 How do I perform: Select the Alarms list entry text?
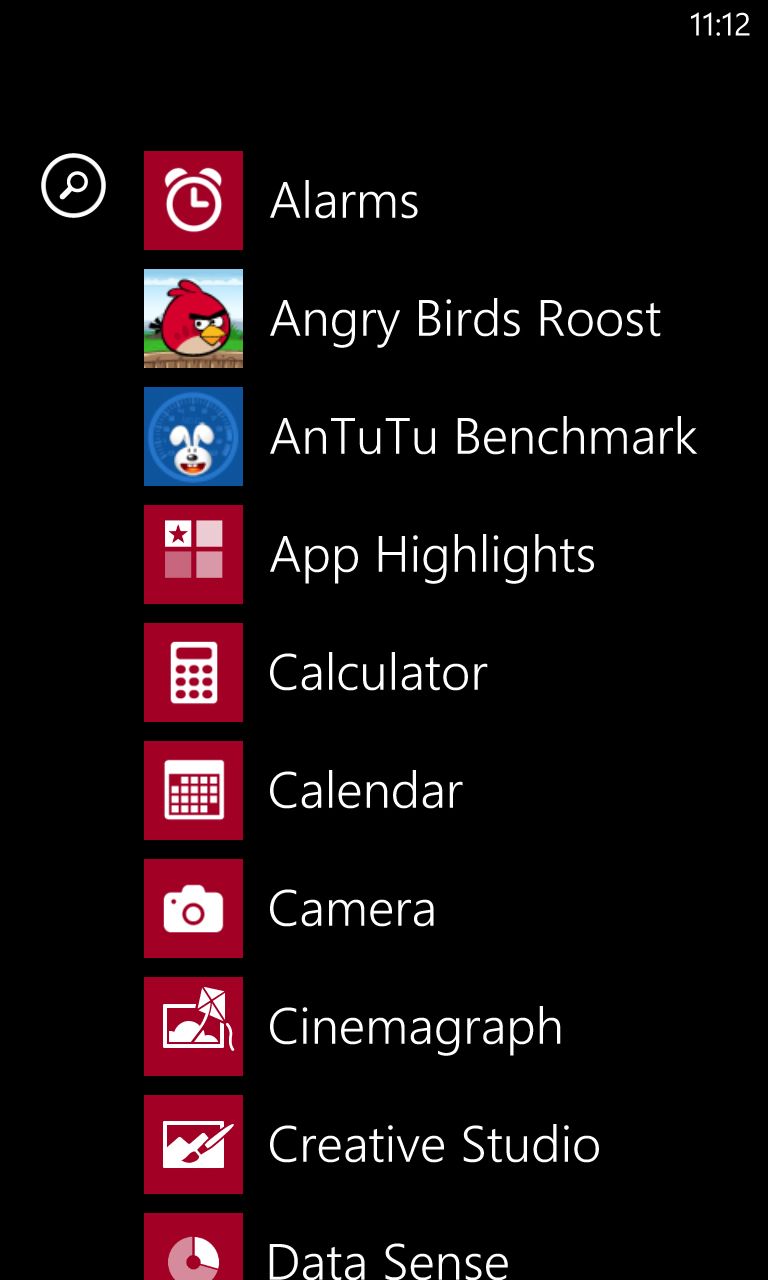pyautogui.click(x=345, y=200)
